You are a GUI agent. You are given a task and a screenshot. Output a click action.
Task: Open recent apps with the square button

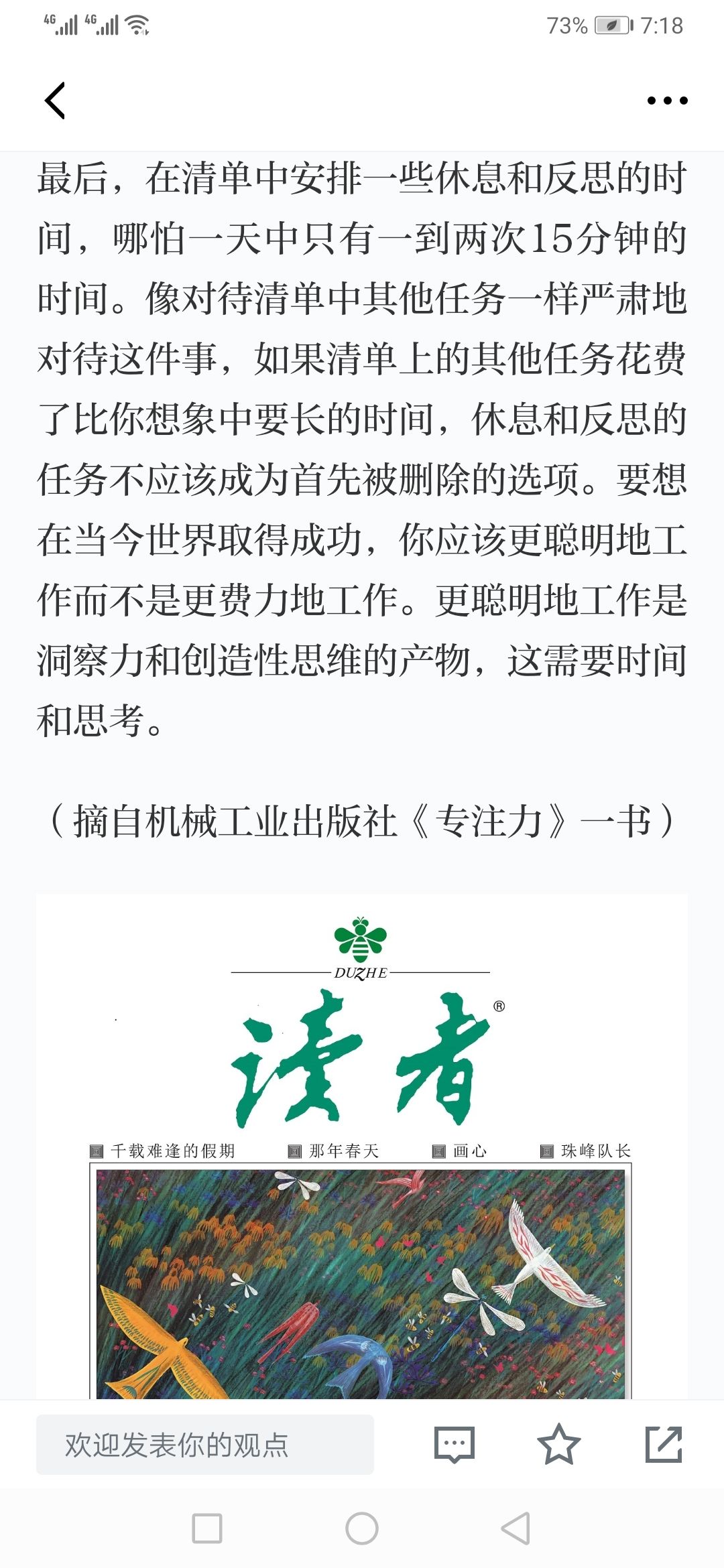[x=207, y=1528]
